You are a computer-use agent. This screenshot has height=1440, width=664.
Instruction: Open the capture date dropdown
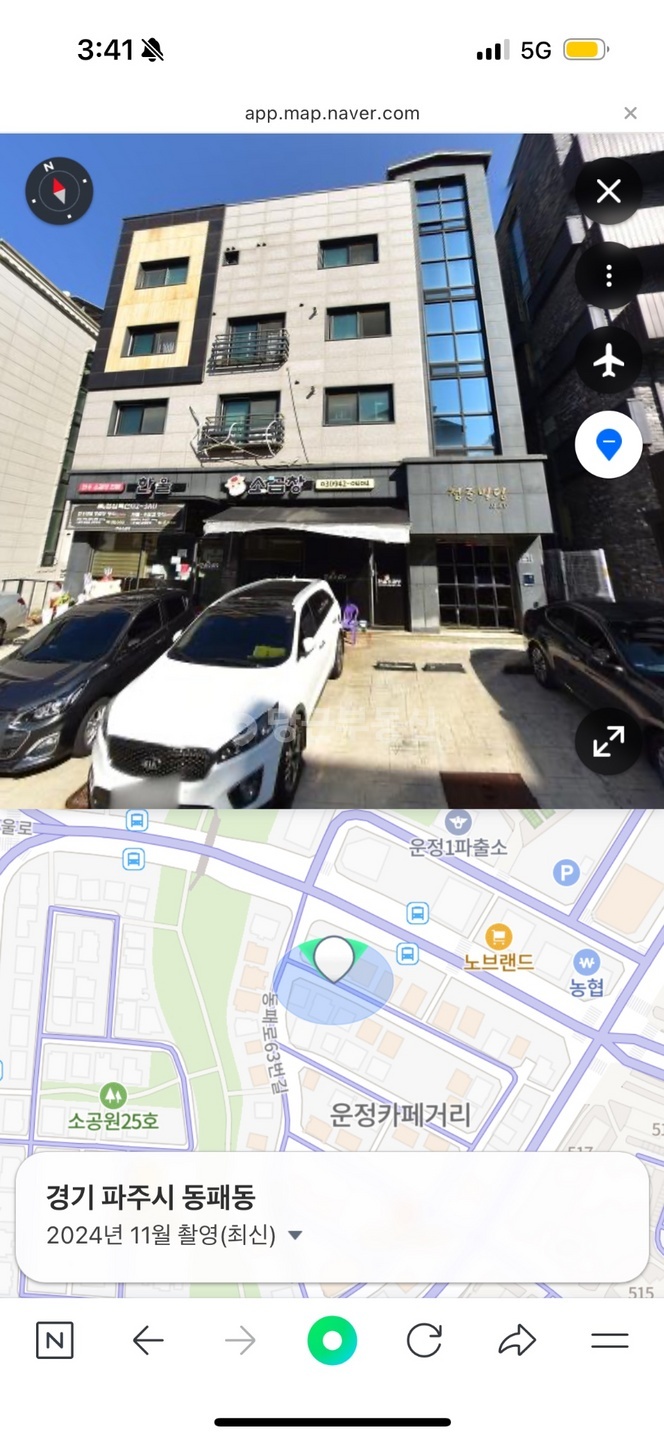tap(294, 1235)
